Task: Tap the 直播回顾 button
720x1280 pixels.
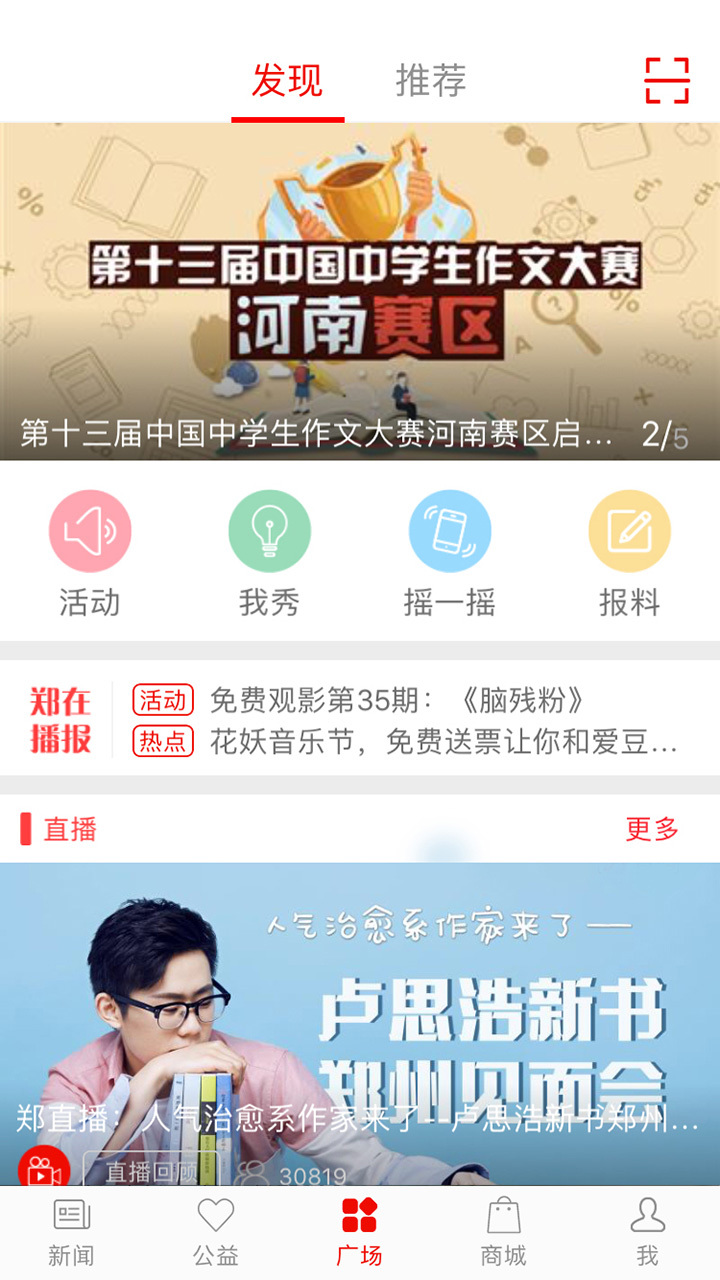Action: [x=150, y=1172]
